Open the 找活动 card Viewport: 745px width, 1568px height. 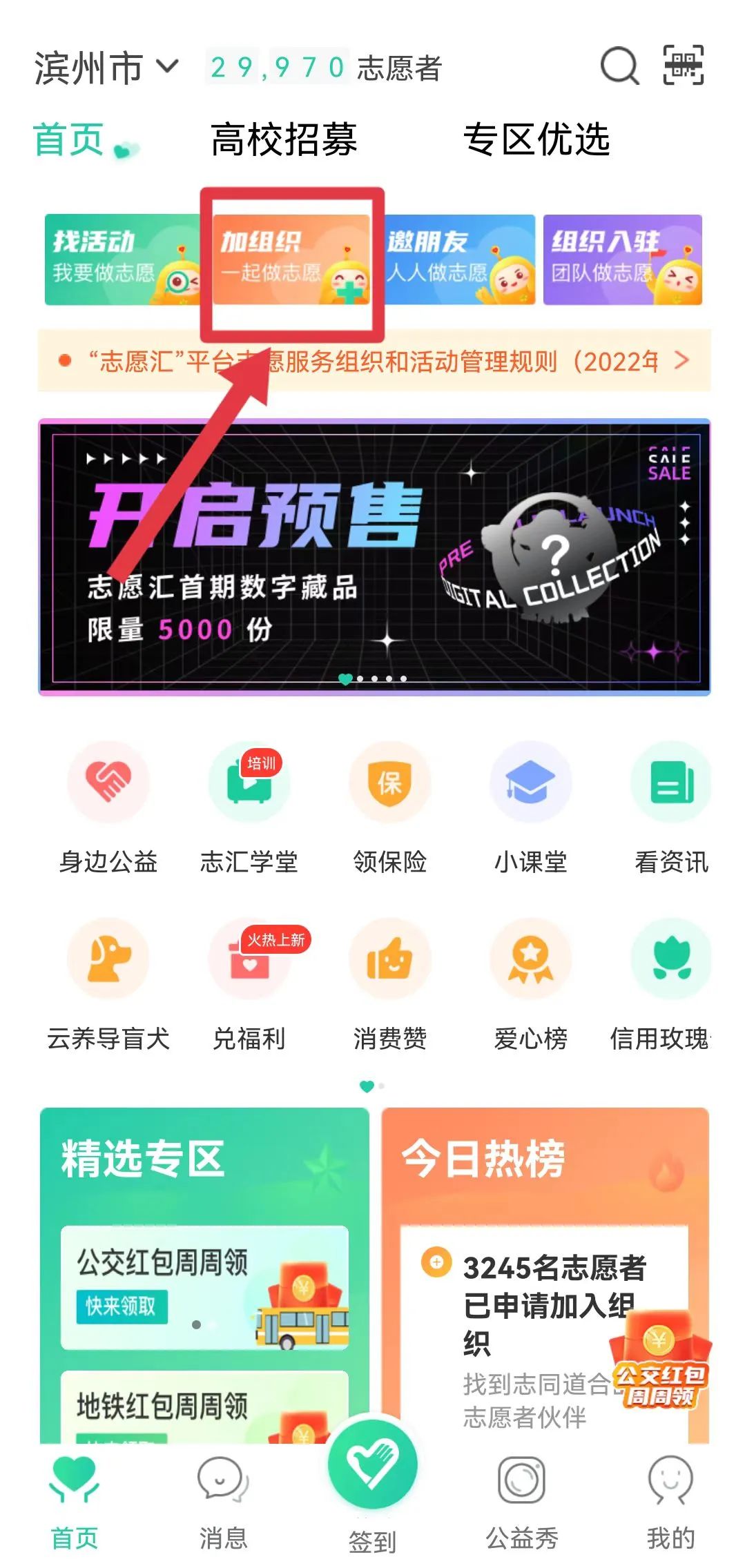(122, 260)
